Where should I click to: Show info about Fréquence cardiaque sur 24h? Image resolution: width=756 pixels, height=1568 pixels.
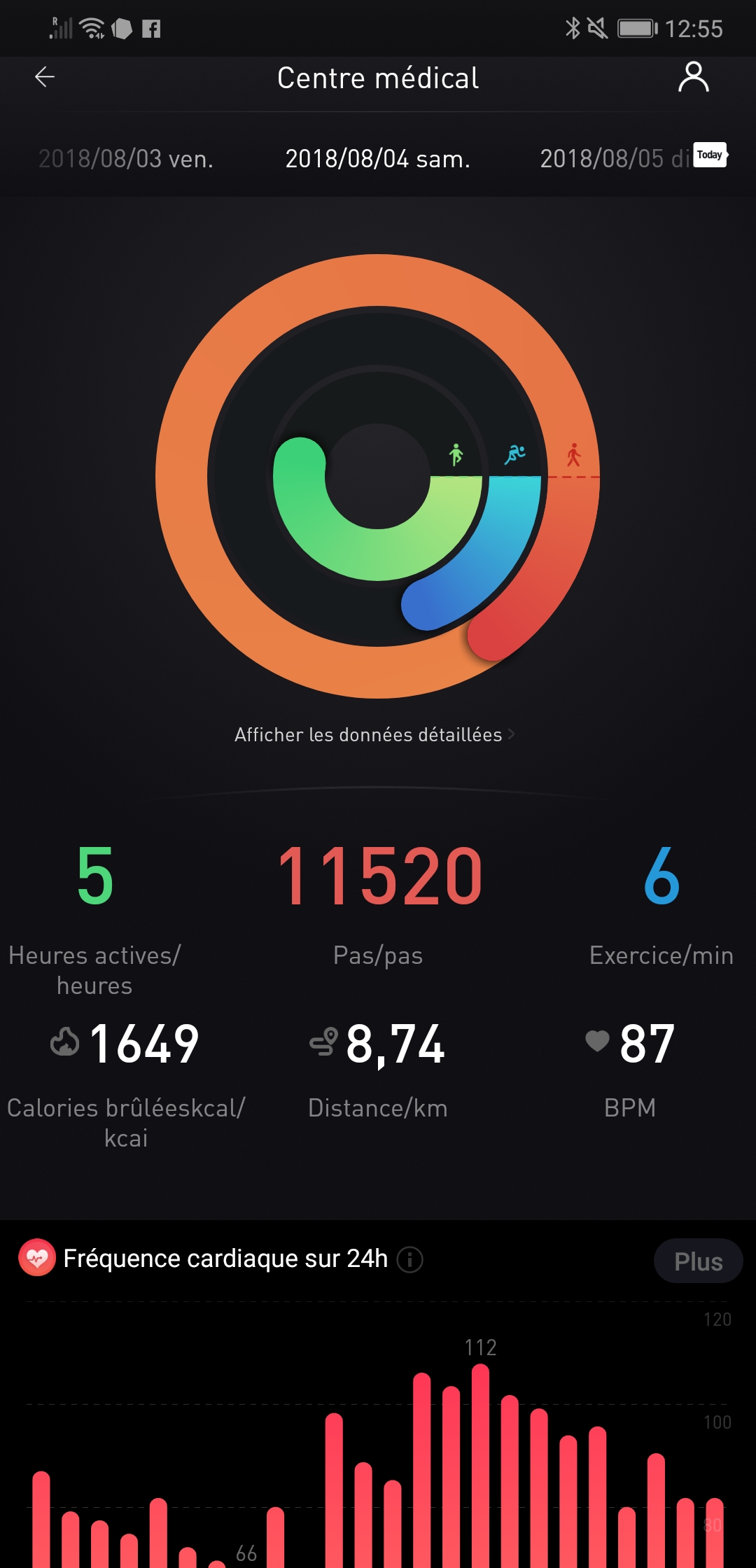pyautogui.click(x=410, y=1260)
